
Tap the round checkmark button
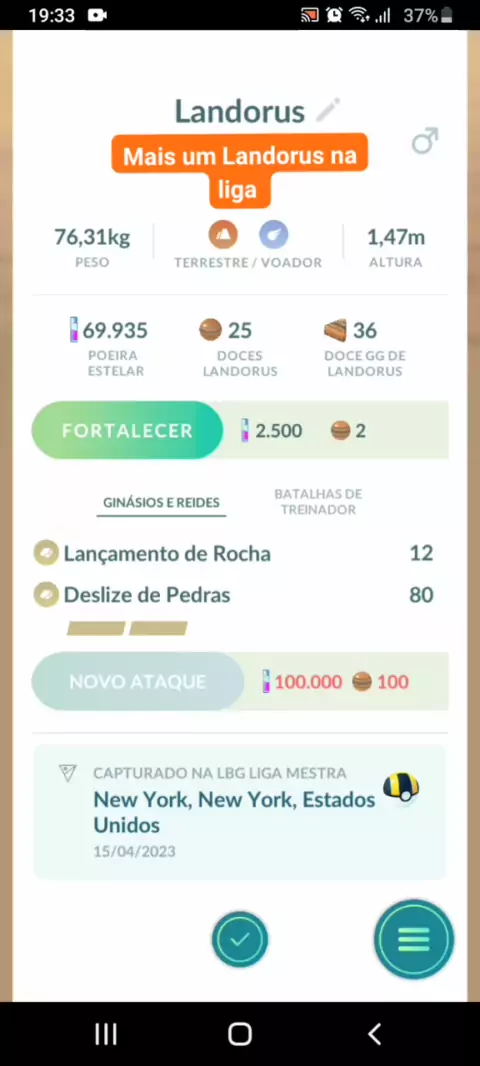click(x=239, y=939)
